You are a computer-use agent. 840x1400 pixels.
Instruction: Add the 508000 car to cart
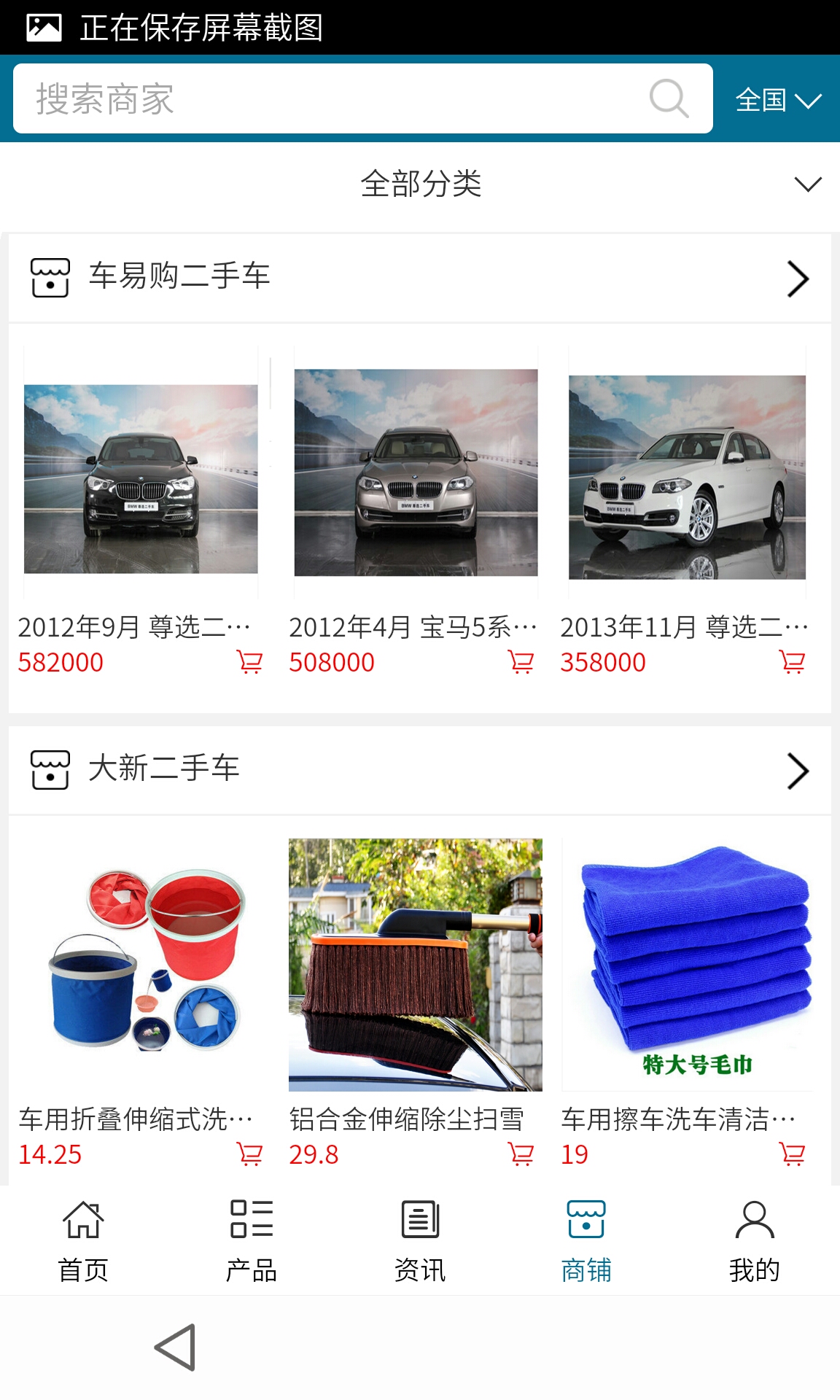coord(521,662)
